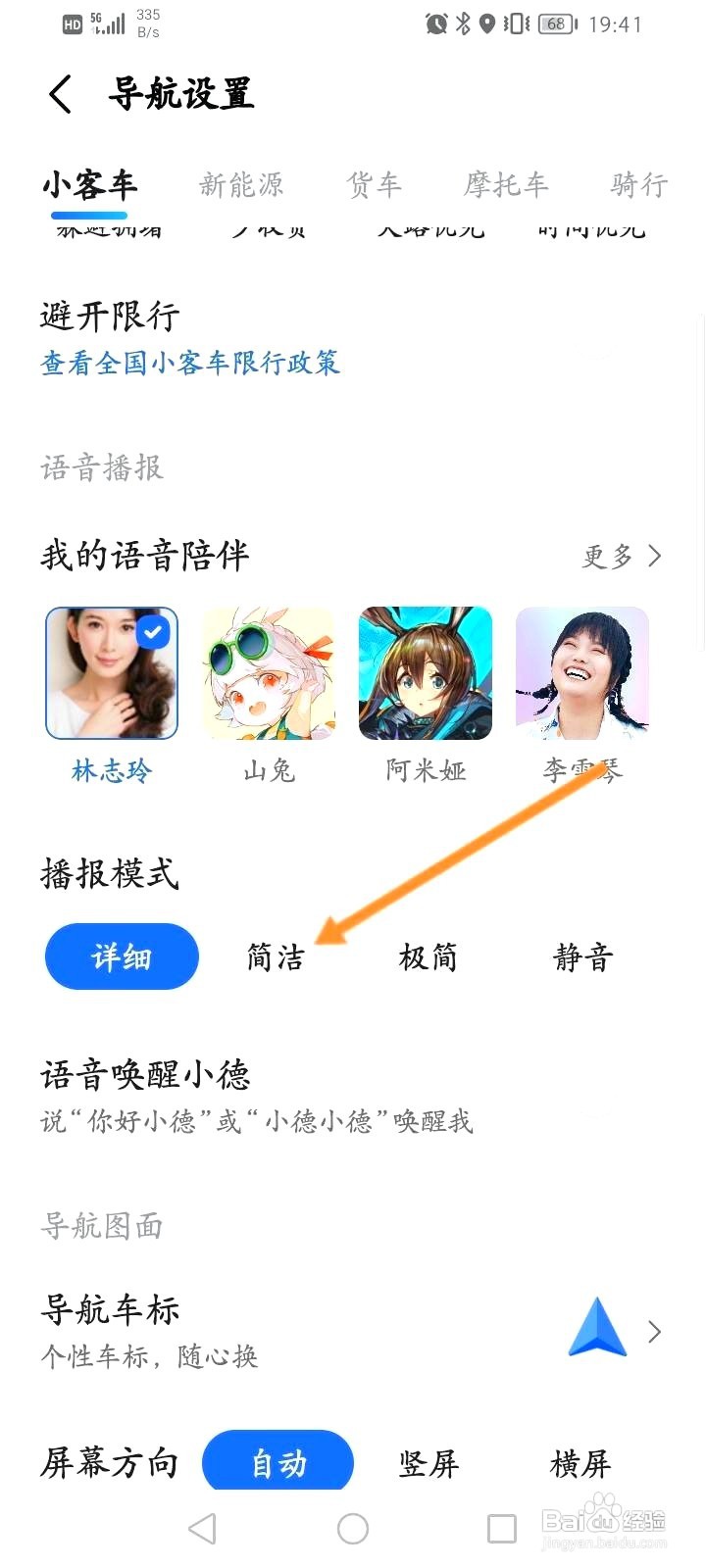
Task: Tap 更多 chevron next to voice companions
Action: [x=651, y=556]
